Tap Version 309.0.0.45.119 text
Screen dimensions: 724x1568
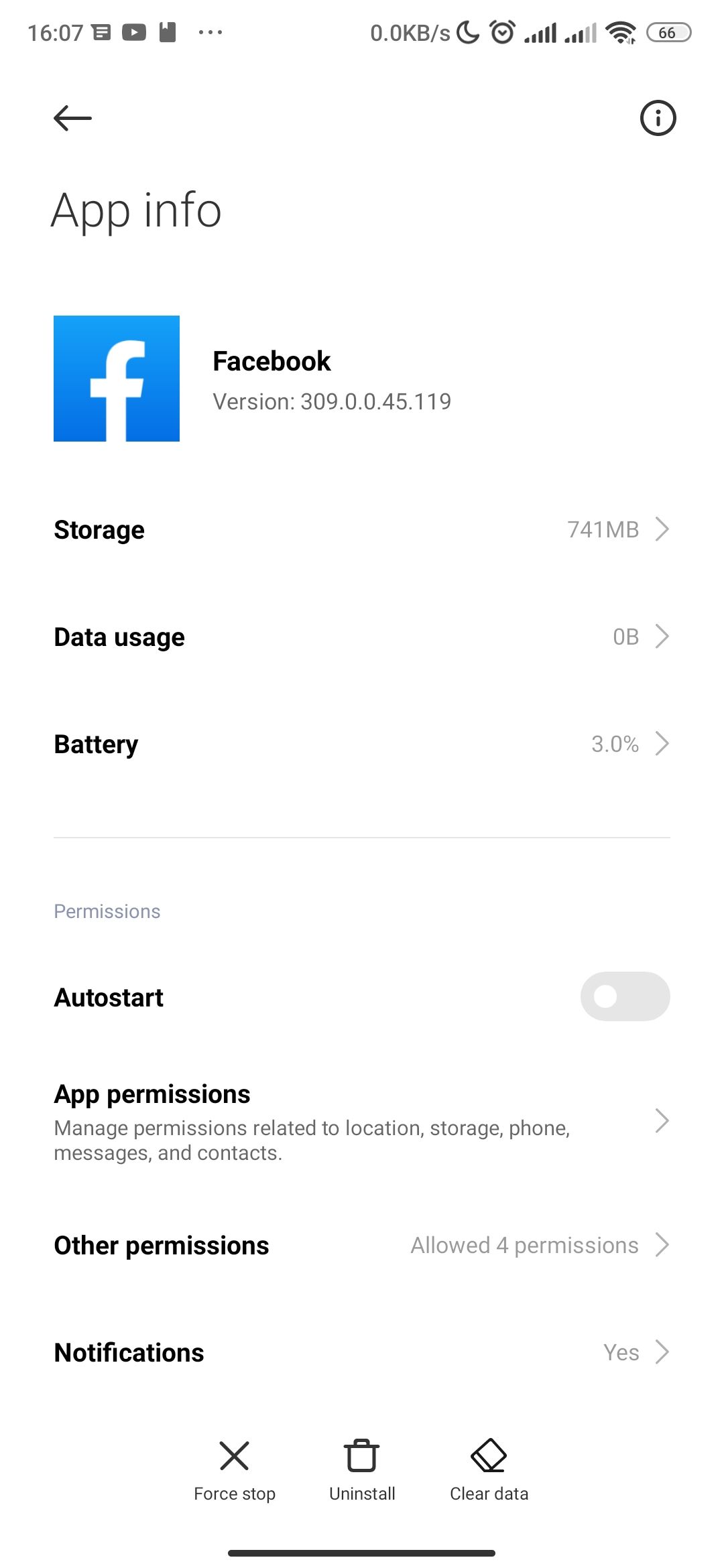tap(331, 401)
